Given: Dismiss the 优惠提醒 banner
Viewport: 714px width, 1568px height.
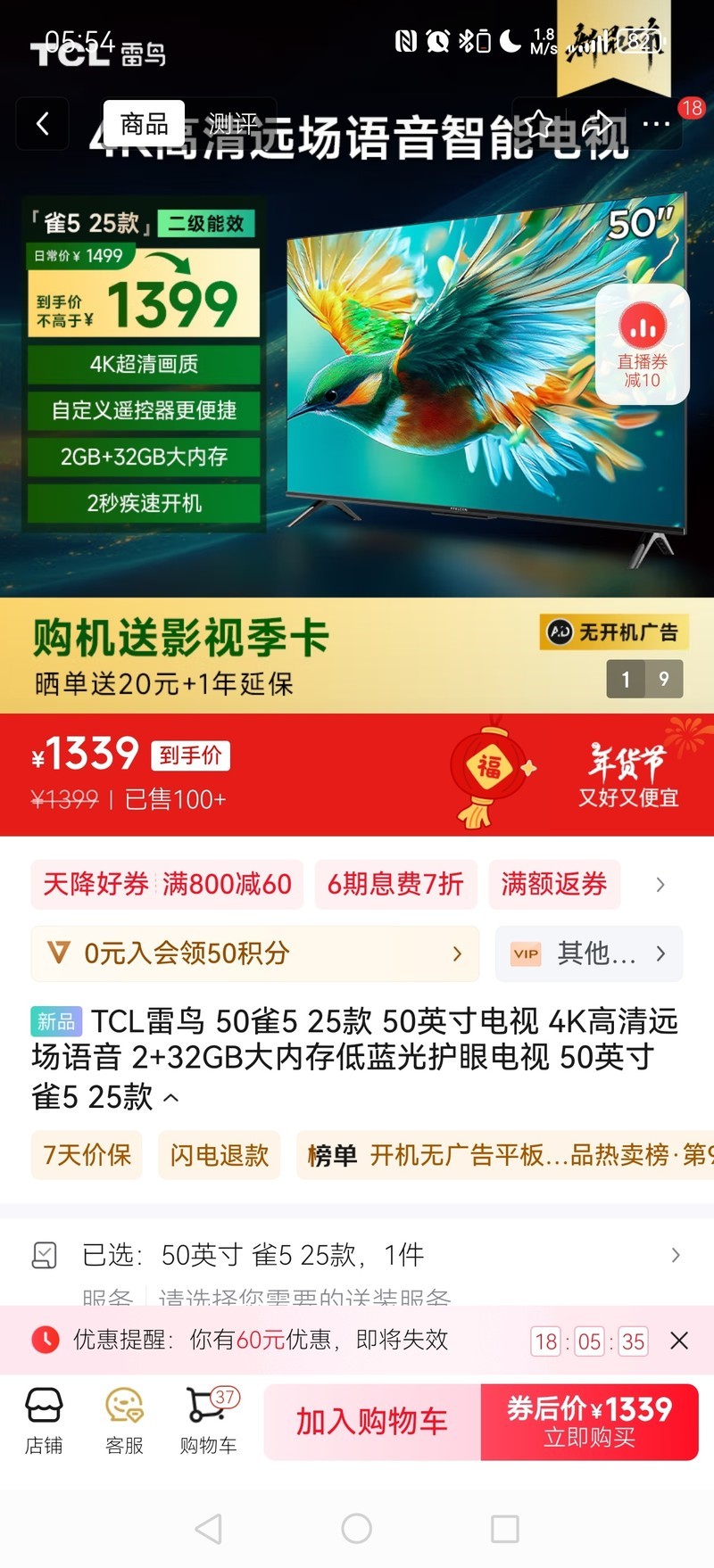Looking at the screenshot, I should pos(679,1341).
